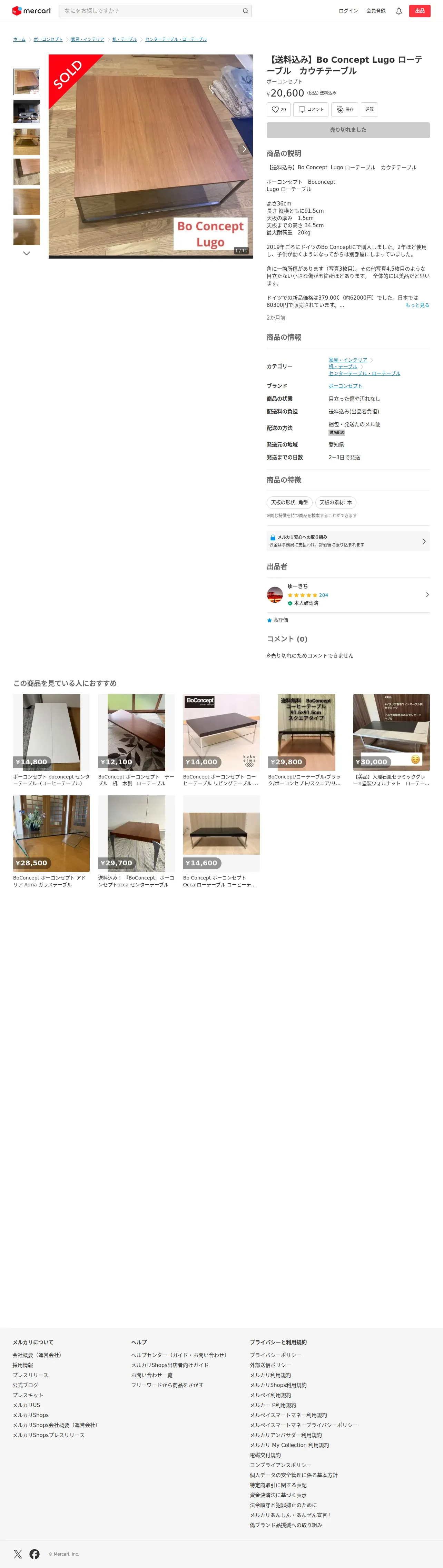Select the 天板の素材: 木 chip
The image size is (443, 1568).
336,503
